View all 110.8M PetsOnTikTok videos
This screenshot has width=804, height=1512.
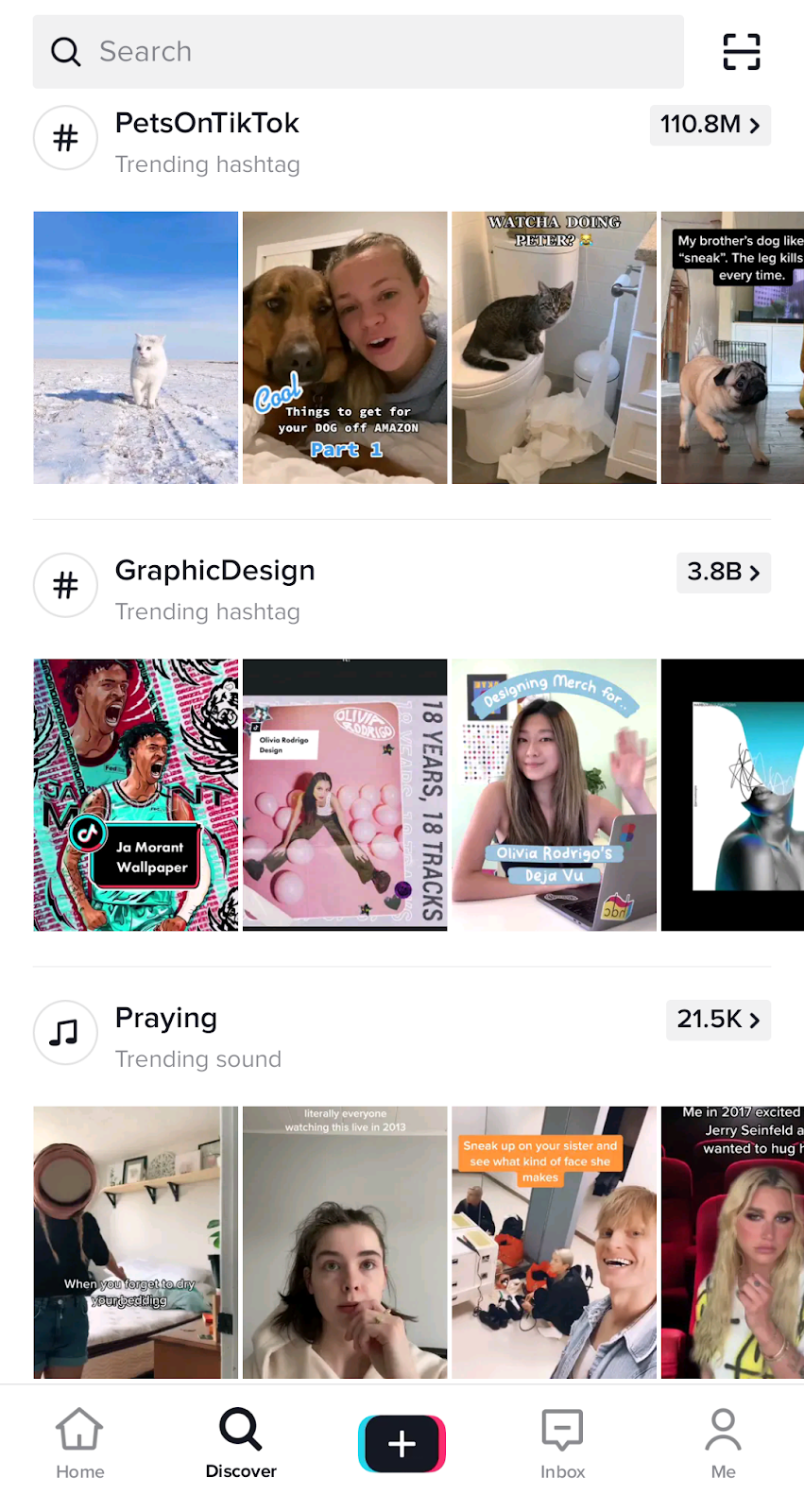(710, 126)
